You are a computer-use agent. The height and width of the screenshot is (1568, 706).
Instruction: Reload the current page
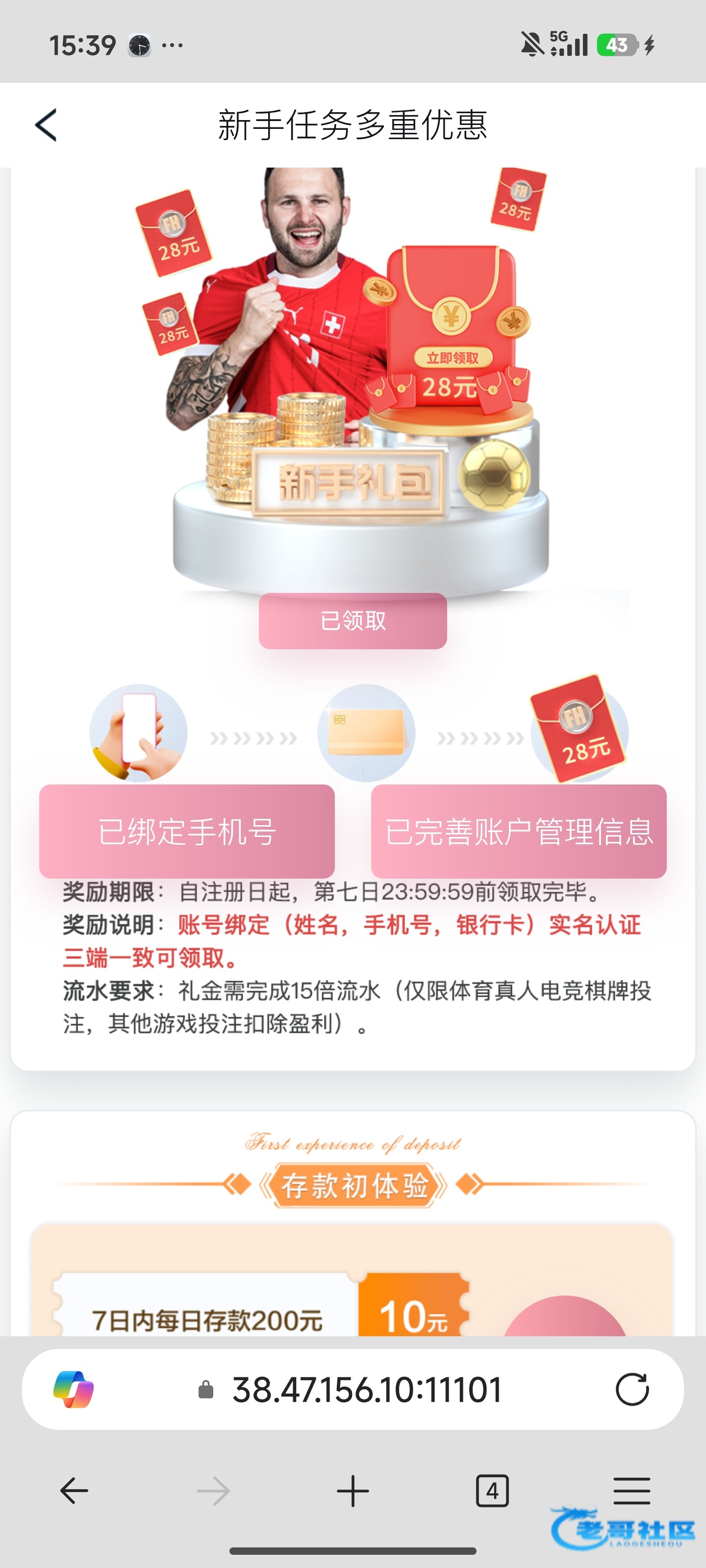pyautogui.click(x=631, y=1390)
